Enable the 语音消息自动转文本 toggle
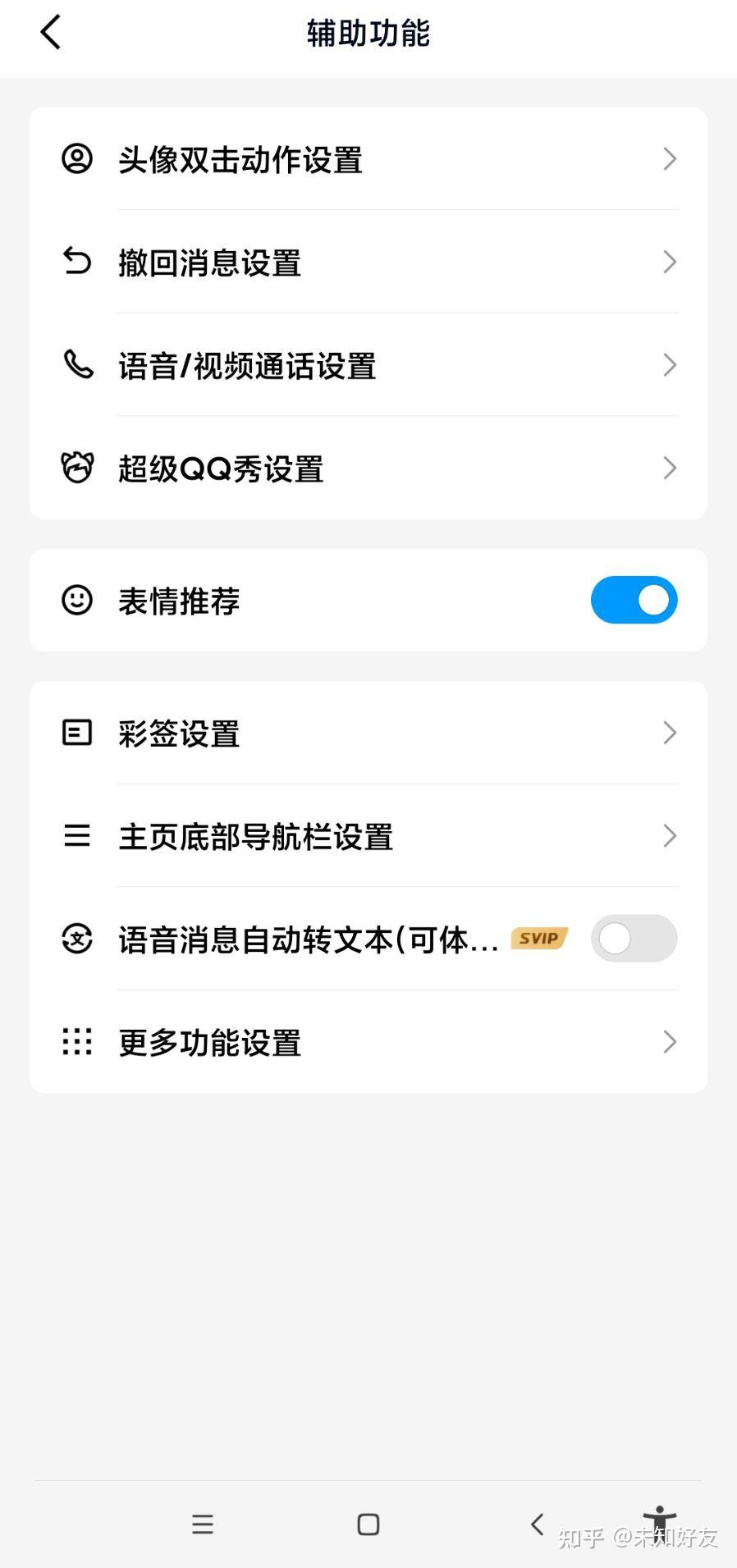The height and width of the screenshot is (1568, 737). (x=634, y=939)
